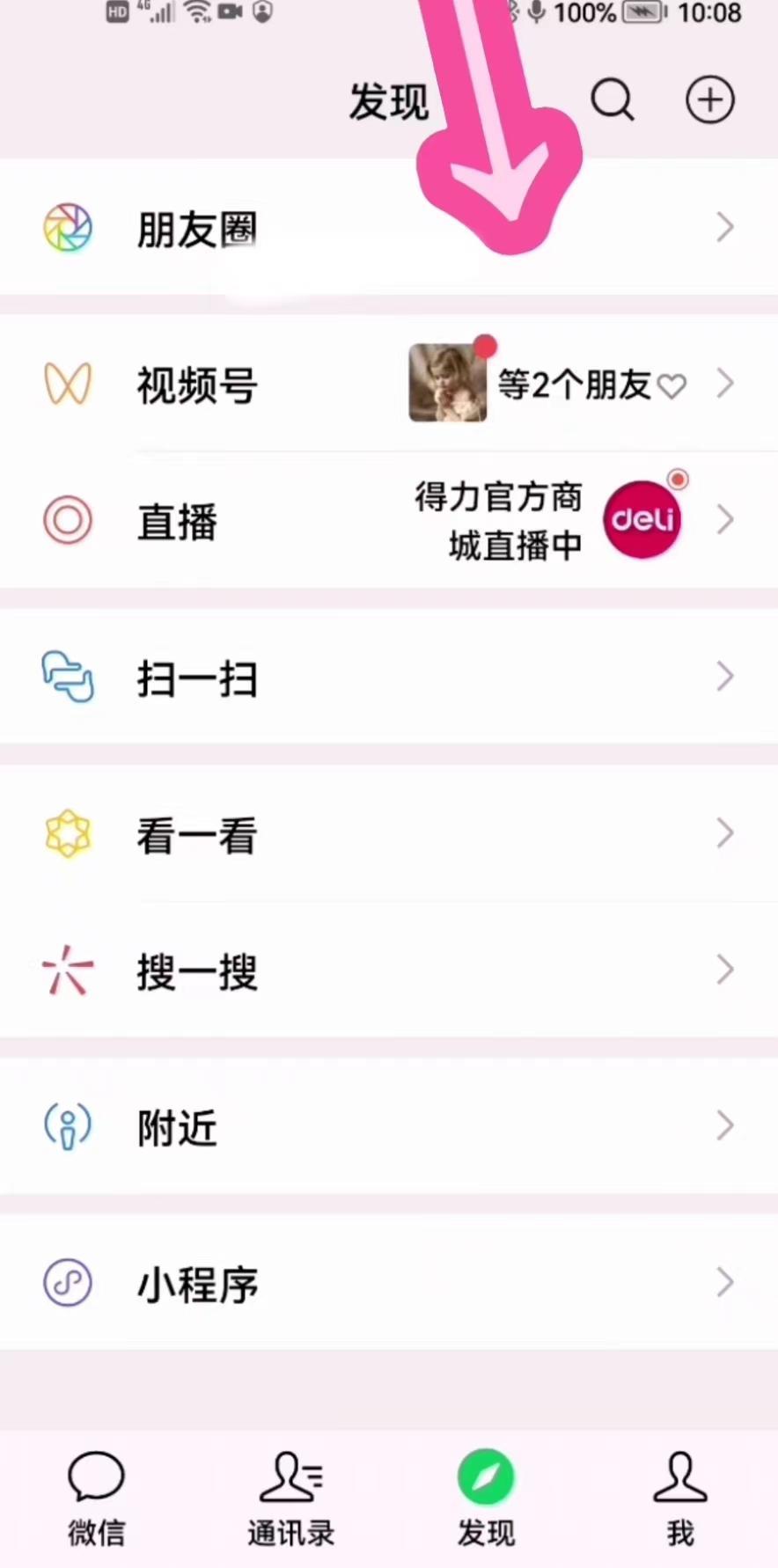Switch to the 微信 chats tab

coord(97,1498)
